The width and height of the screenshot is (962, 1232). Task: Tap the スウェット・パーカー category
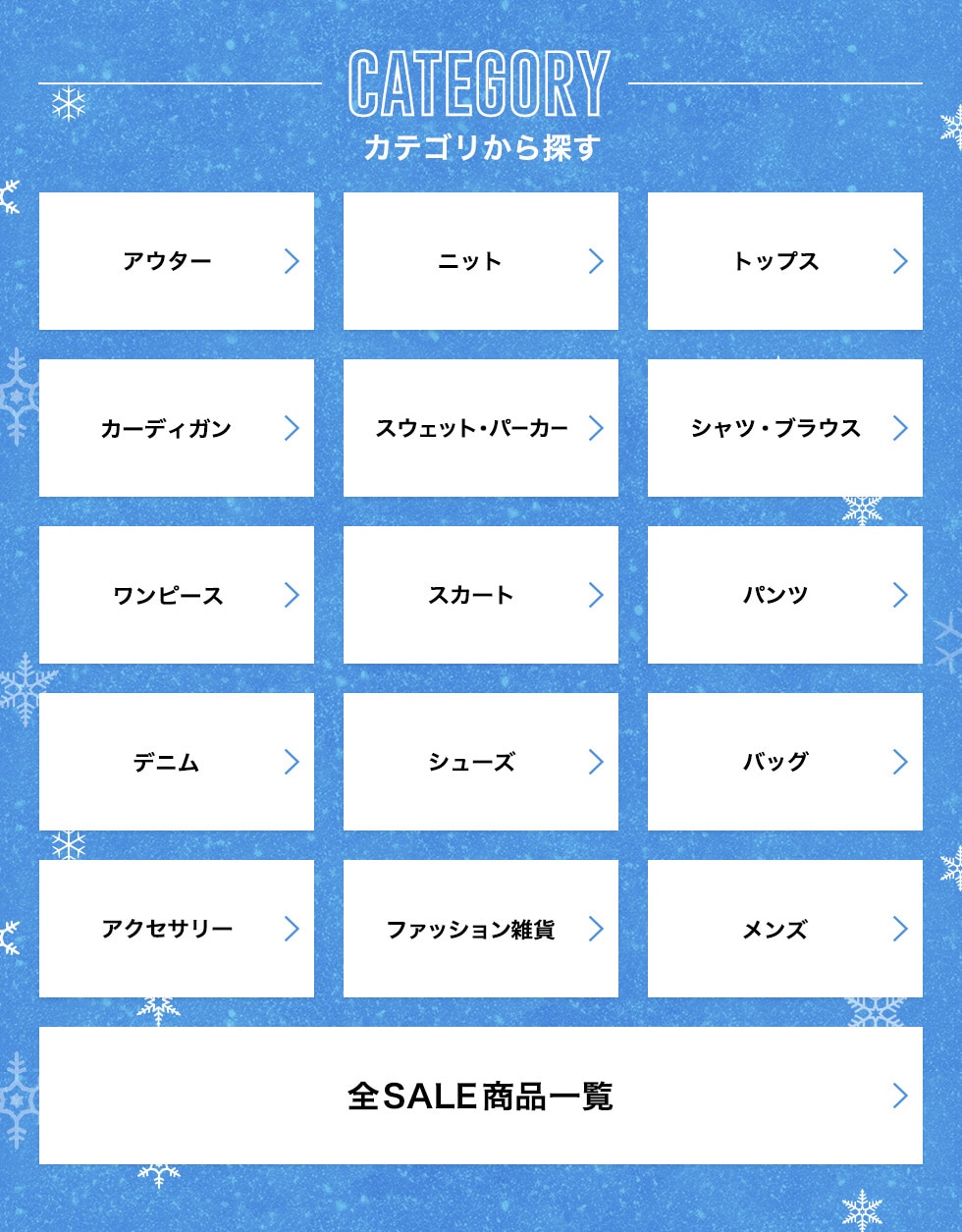(481, 428)
